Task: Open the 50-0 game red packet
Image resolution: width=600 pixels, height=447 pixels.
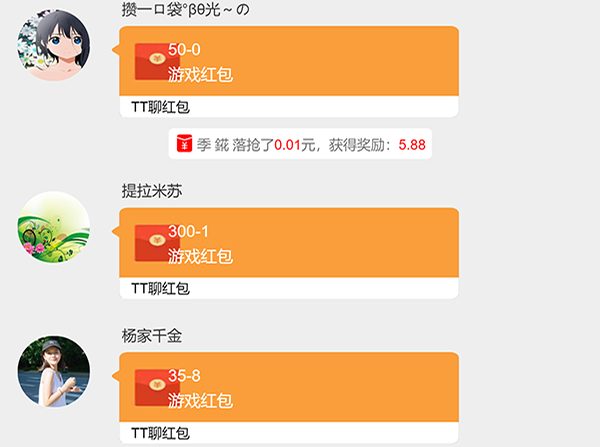Action: tap(288, 62)
